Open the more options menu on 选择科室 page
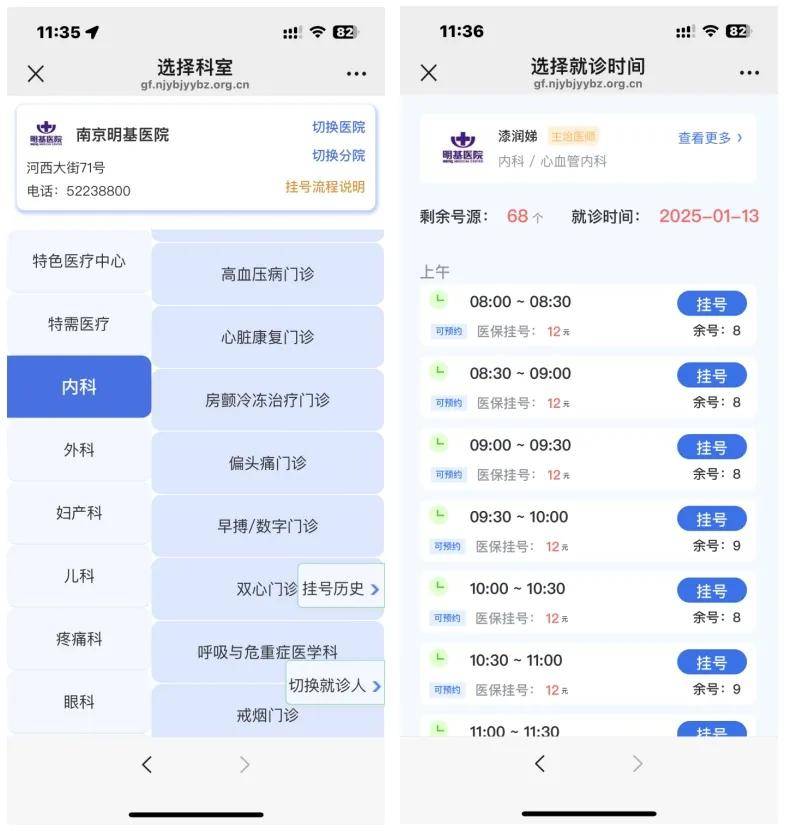The image size is (785, 831). coord(355,74)
